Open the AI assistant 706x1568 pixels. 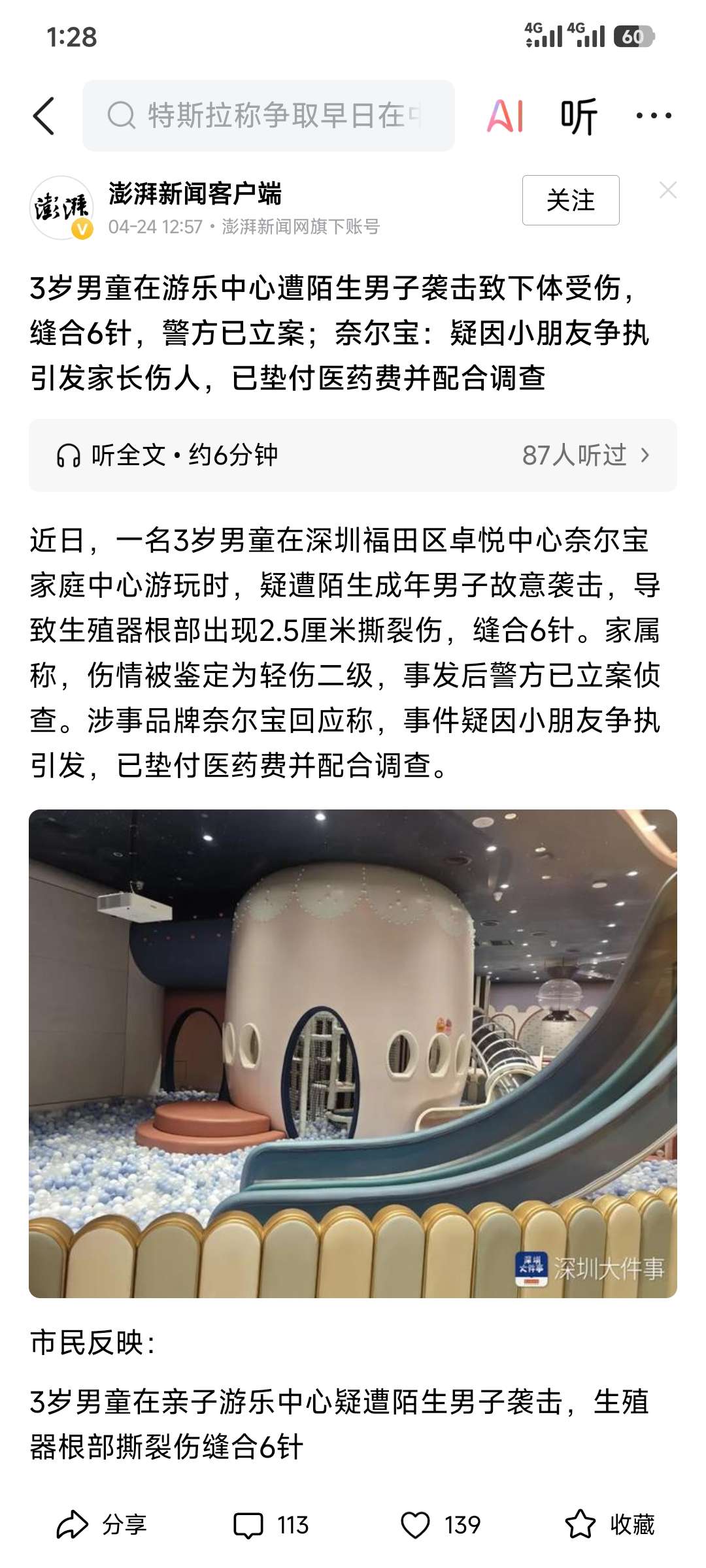pyautogui.click(x=505, y=116)
